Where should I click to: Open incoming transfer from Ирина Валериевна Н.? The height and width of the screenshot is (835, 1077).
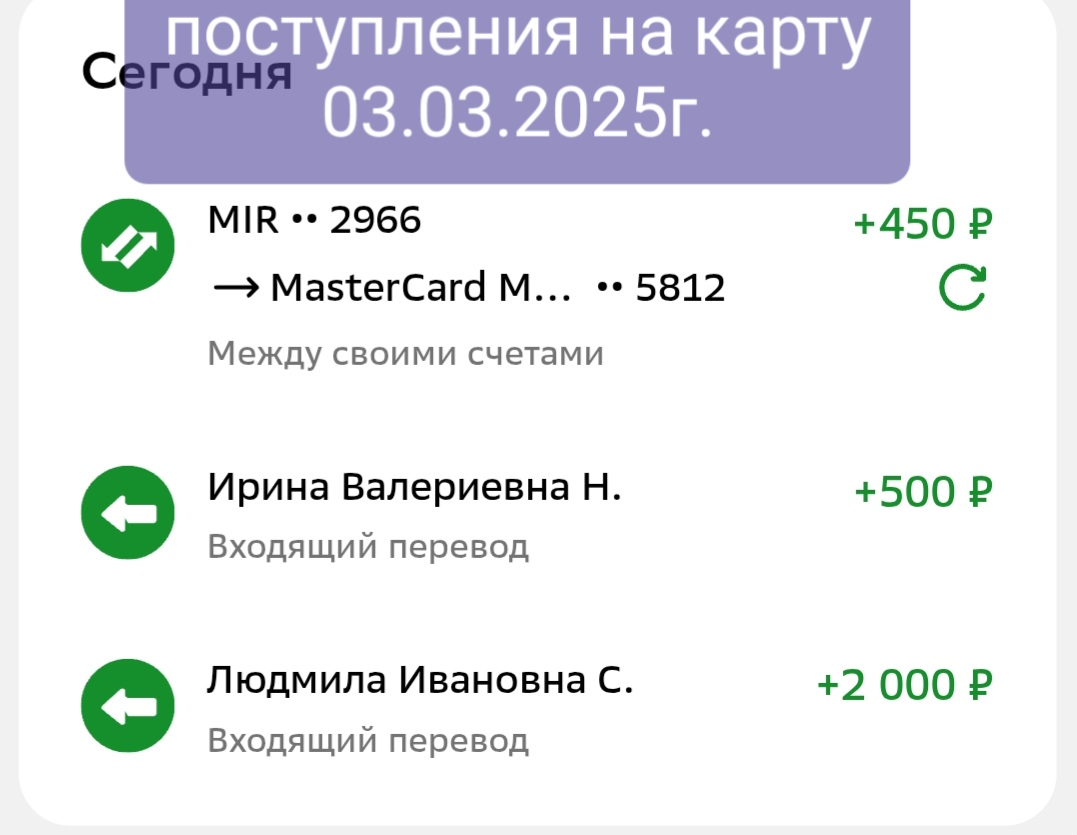(414, 514)
